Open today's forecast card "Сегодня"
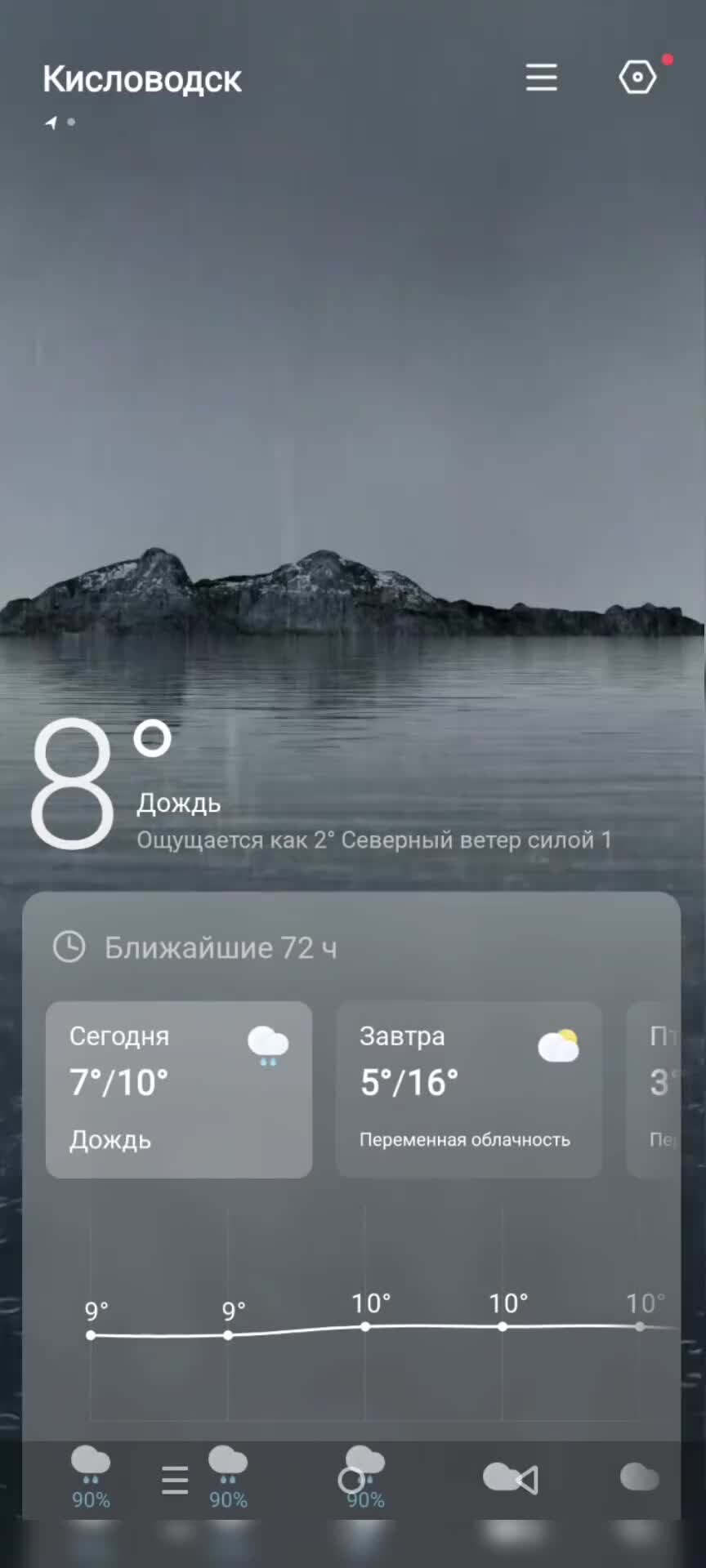This screenshot has width=706, height=1568. (178, 1089)
